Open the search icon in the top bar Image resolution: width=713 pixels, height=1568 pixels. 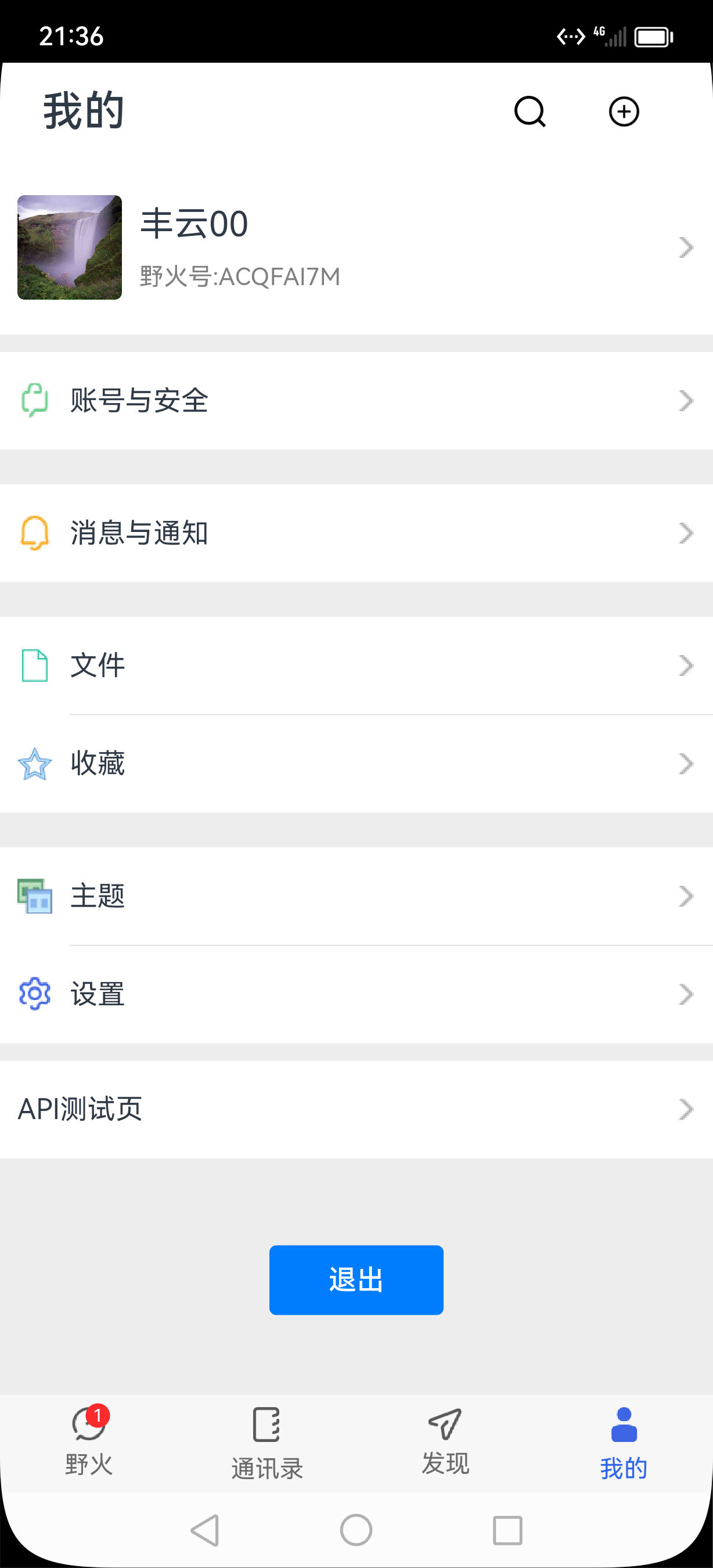pyautogui.click(x=530, y=112)
